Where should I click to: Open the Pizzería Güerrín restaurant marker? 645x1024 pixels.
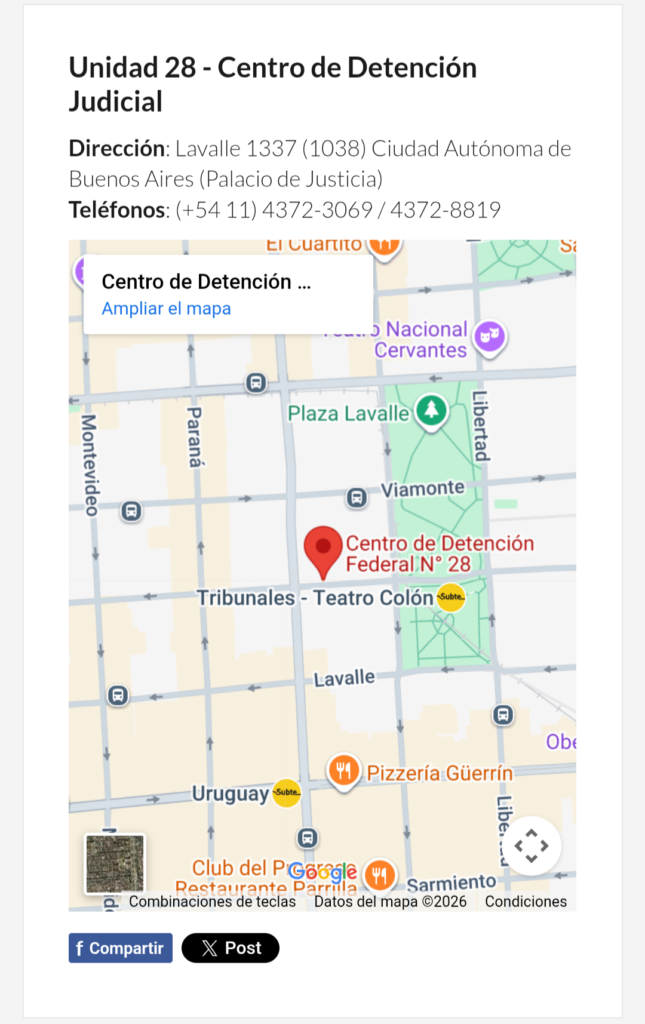click(x=344, y=772)
